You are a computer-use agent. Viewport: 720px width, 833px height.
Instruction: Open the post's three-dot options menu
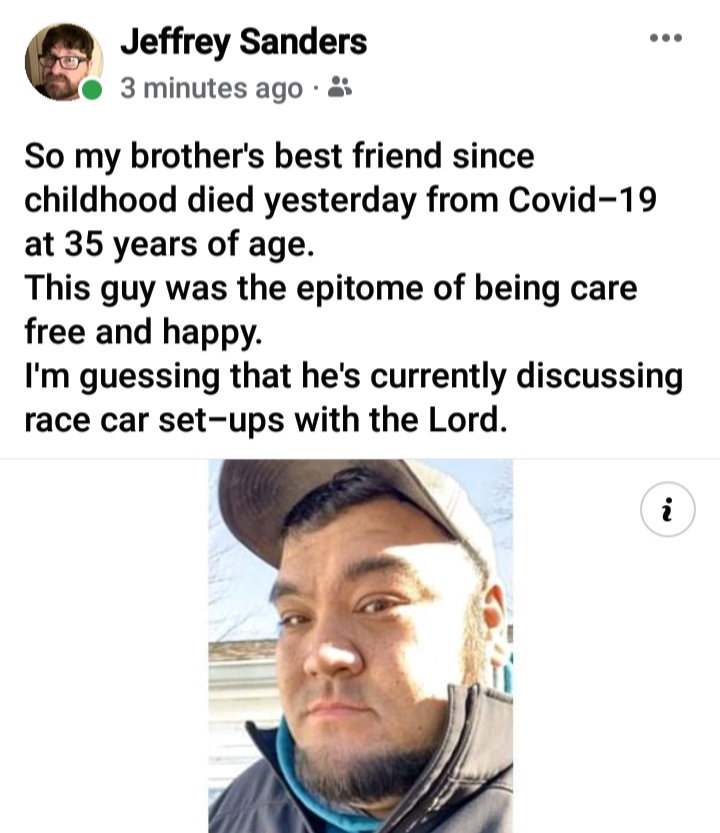(x=664, y=40)
